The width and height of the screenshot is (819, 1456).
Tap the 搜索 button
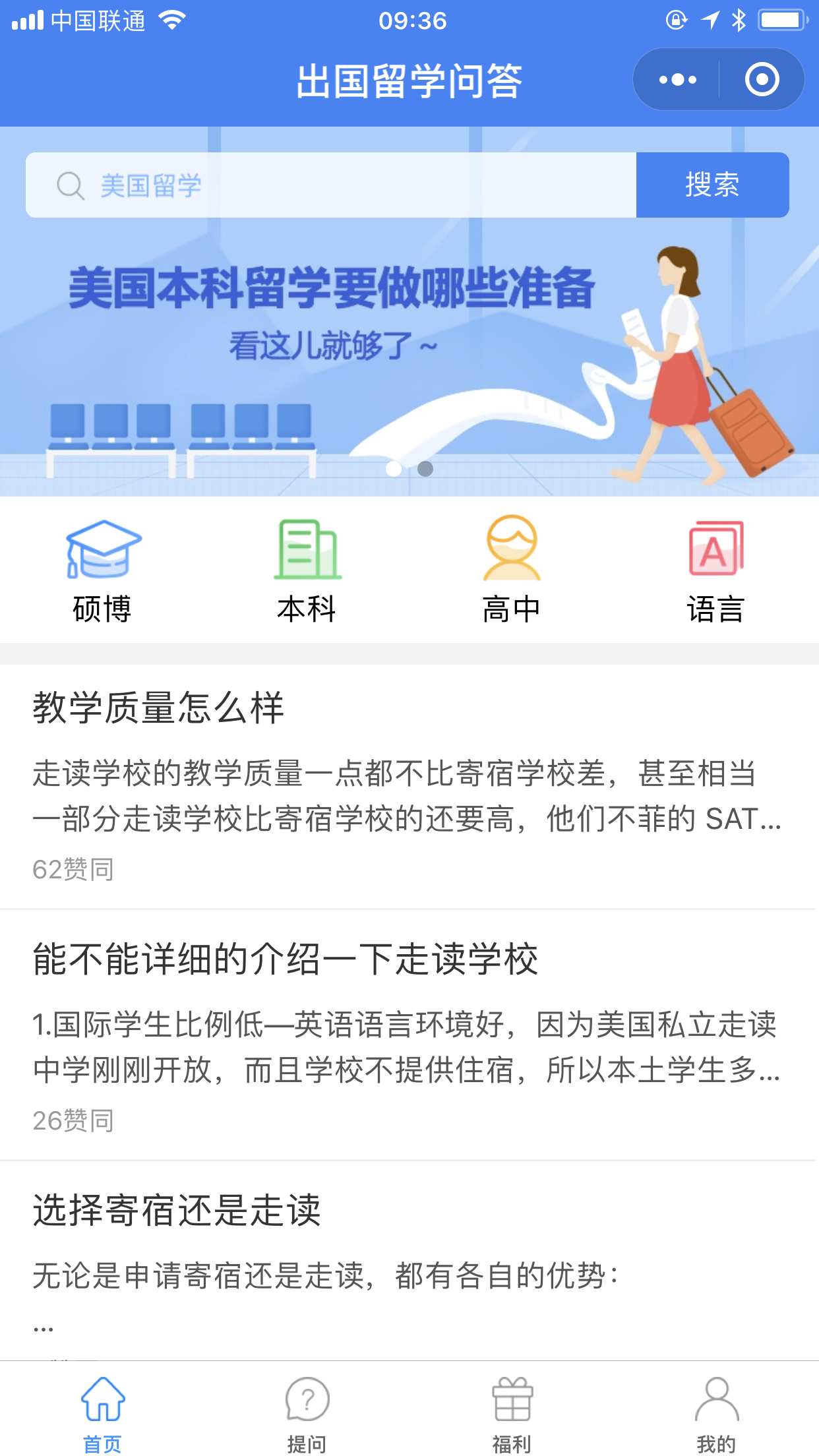(712, 185)
